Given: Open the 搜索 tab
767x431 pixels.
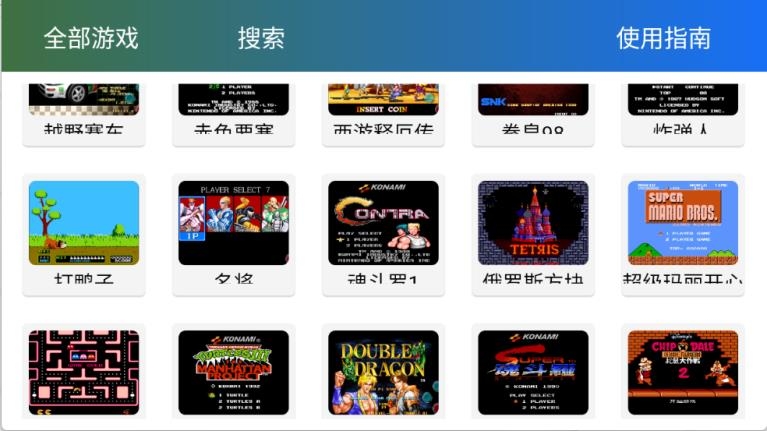Looking at the screenshot, I should coord(261,38).
